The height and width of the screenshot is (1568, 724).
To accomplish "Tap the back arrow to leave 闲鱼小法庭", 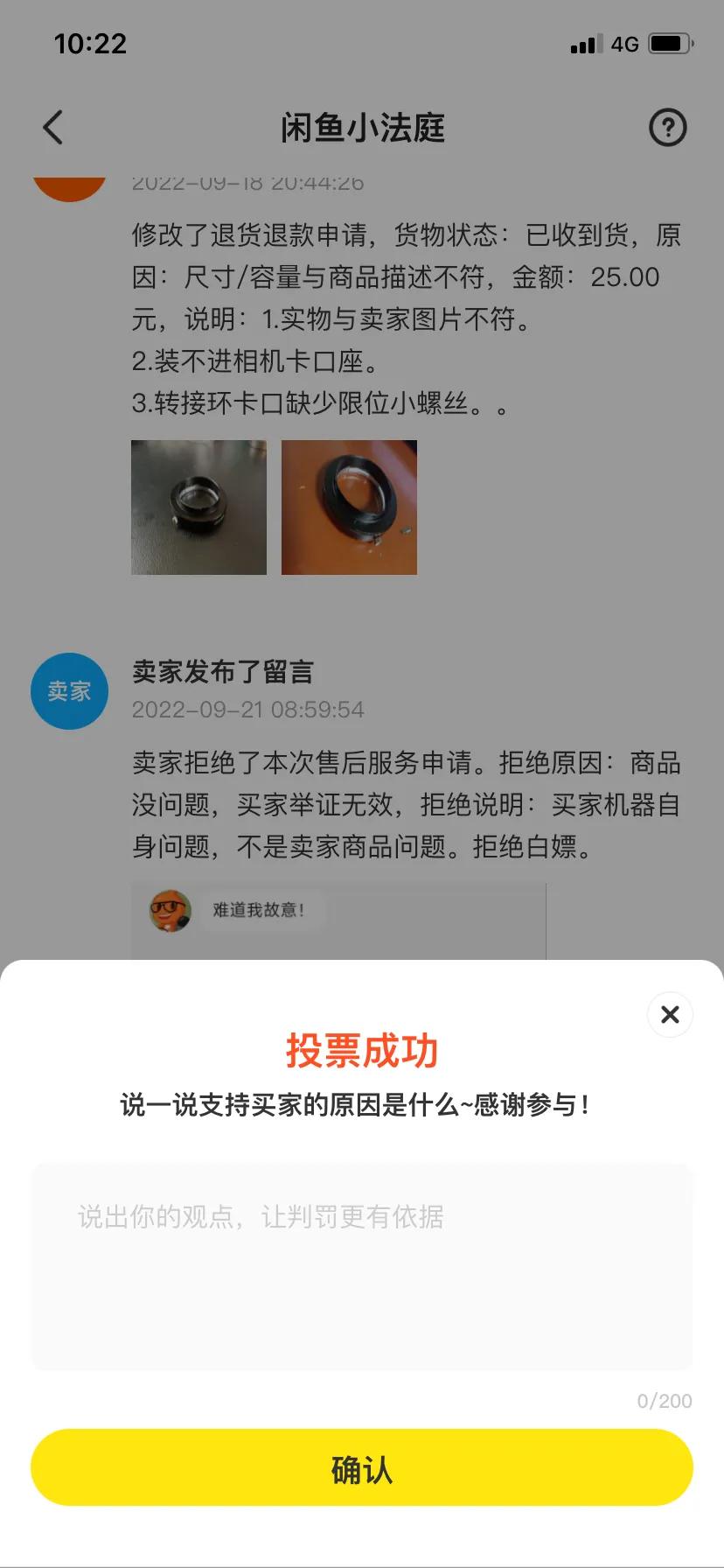I will [x=52, y=127].
